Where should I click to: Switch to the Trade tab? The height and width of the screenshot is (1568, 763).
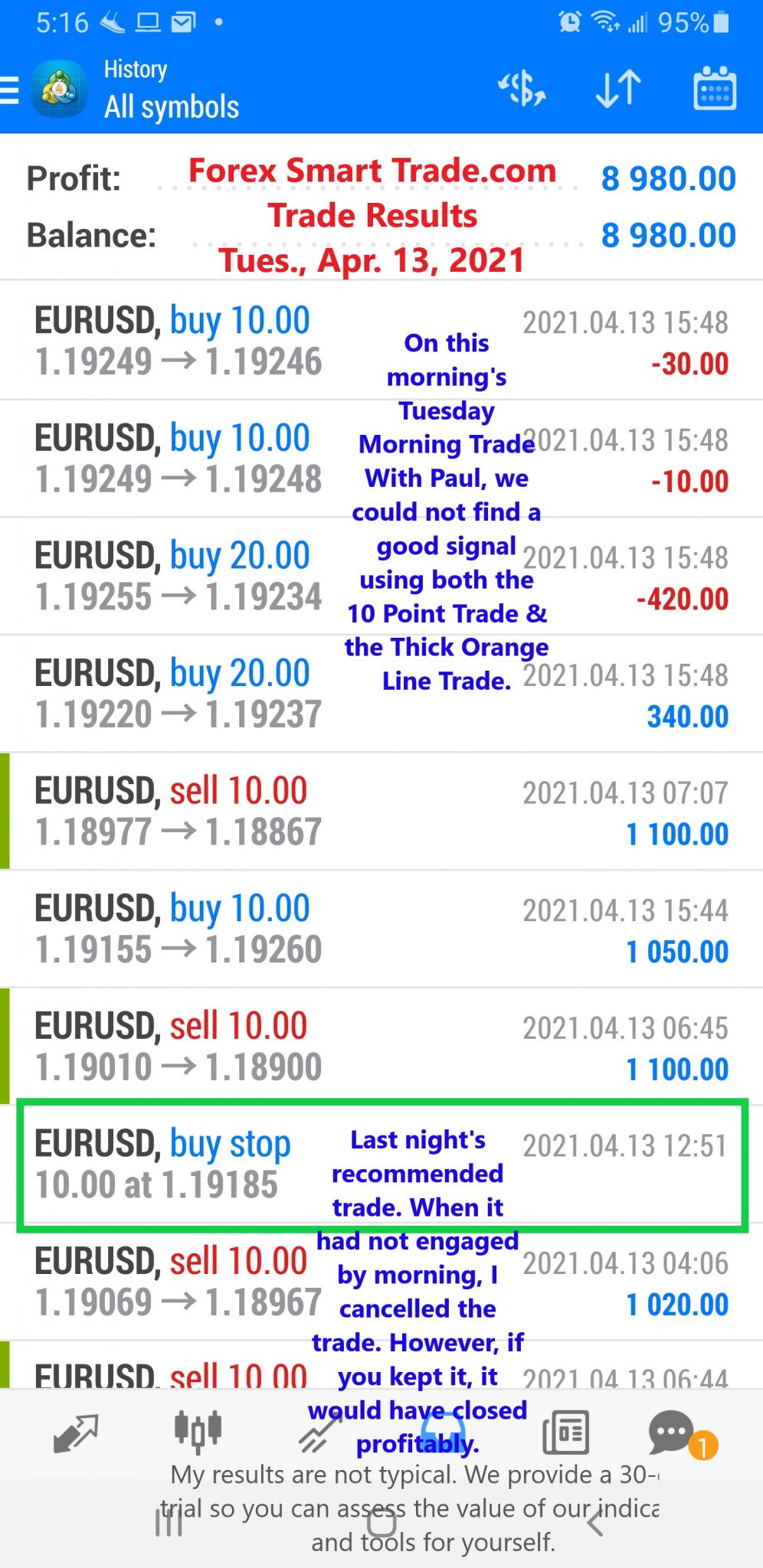(320, 1432)
